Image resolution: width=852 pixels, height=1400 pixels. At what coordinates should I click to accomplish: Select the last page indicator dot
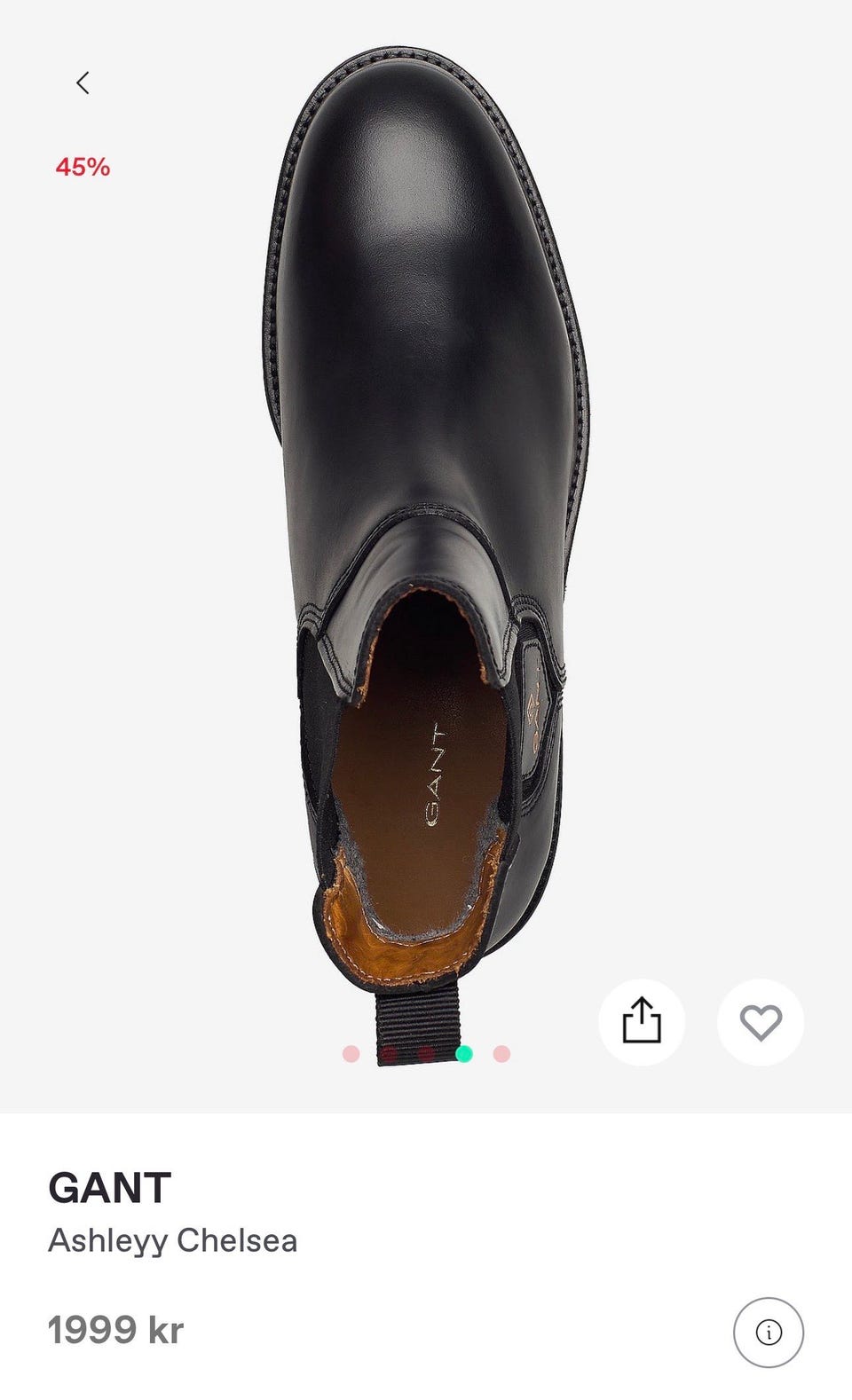tap(501, 1054)
